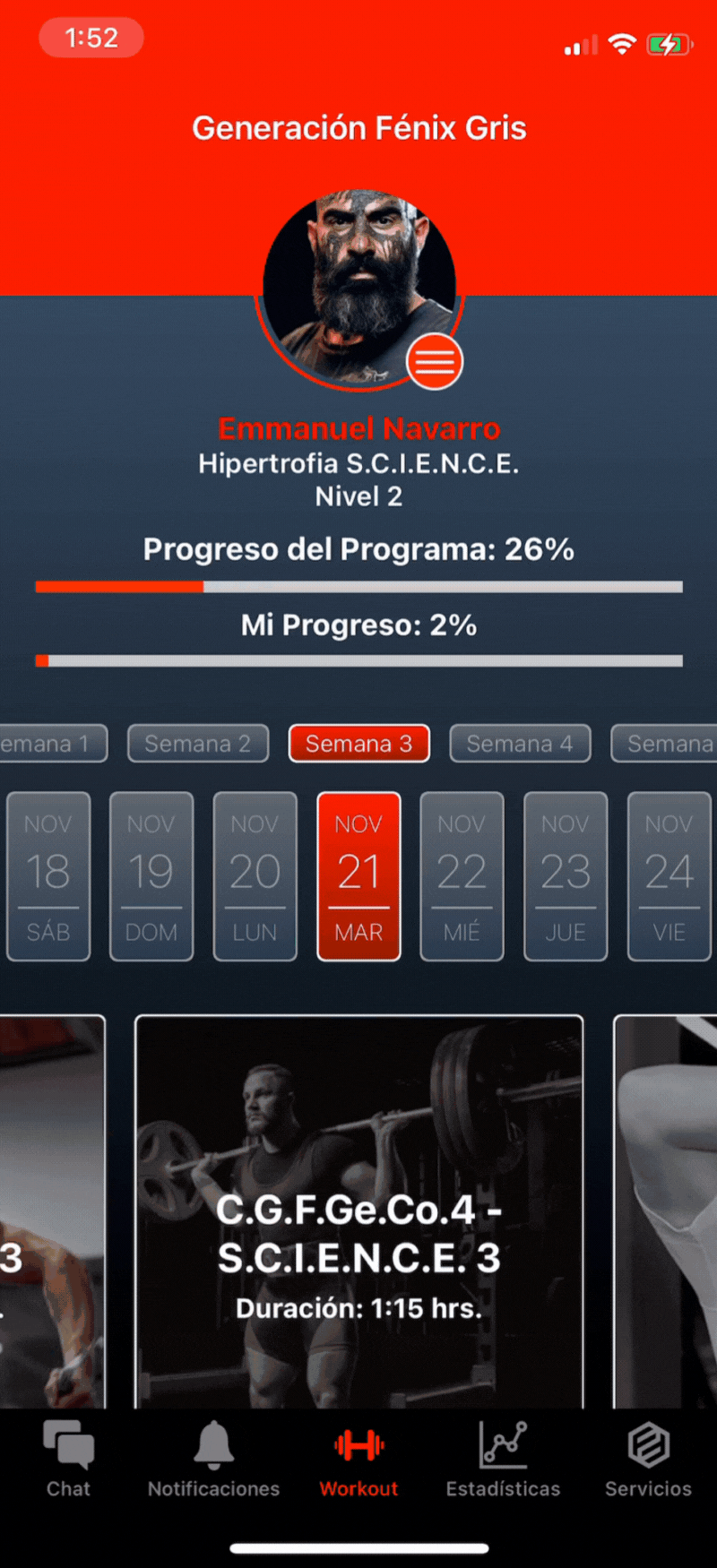
Task: Open the C.G.F.Ge.Co.4 - S.C.I.E.N.C.E. 3 workout card
Action: 358,1210
